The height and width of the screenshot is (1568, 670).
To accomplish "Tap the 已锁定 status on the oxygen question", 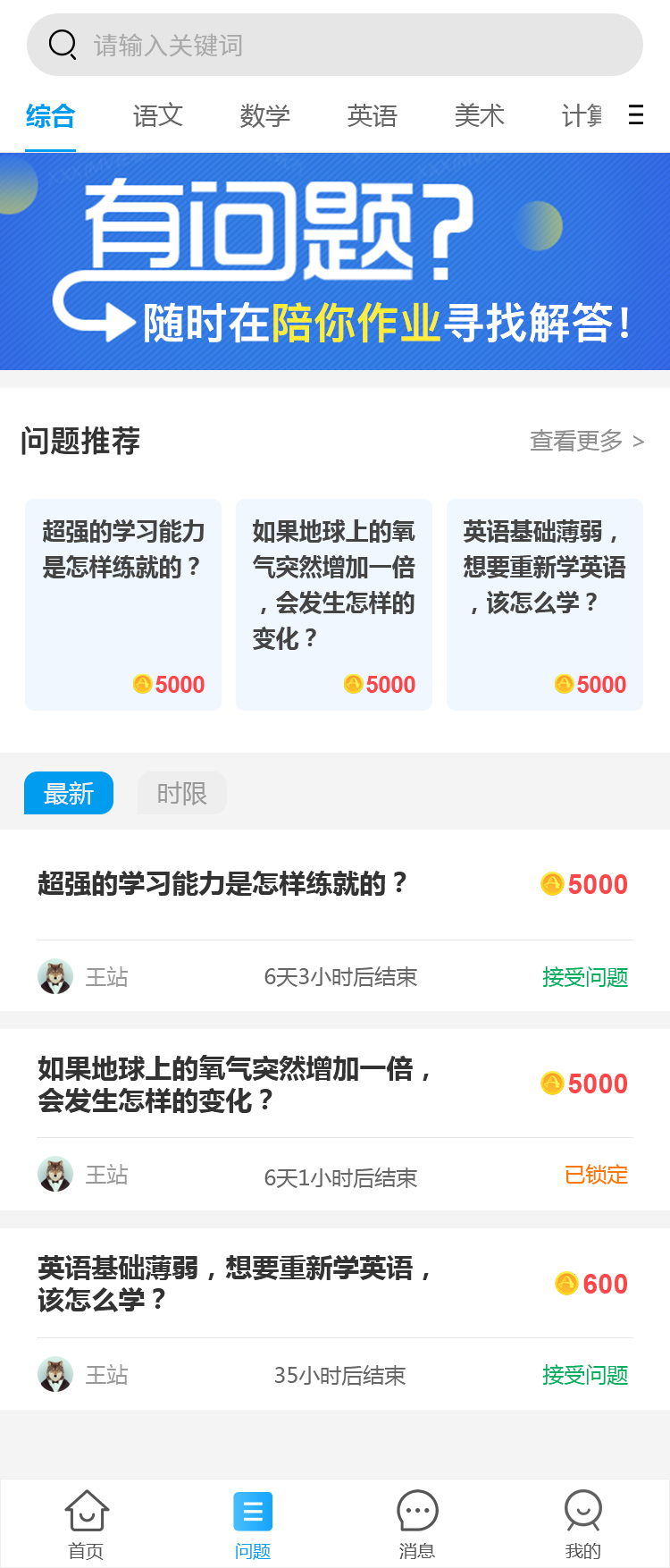I will [x=596, y=1175].
